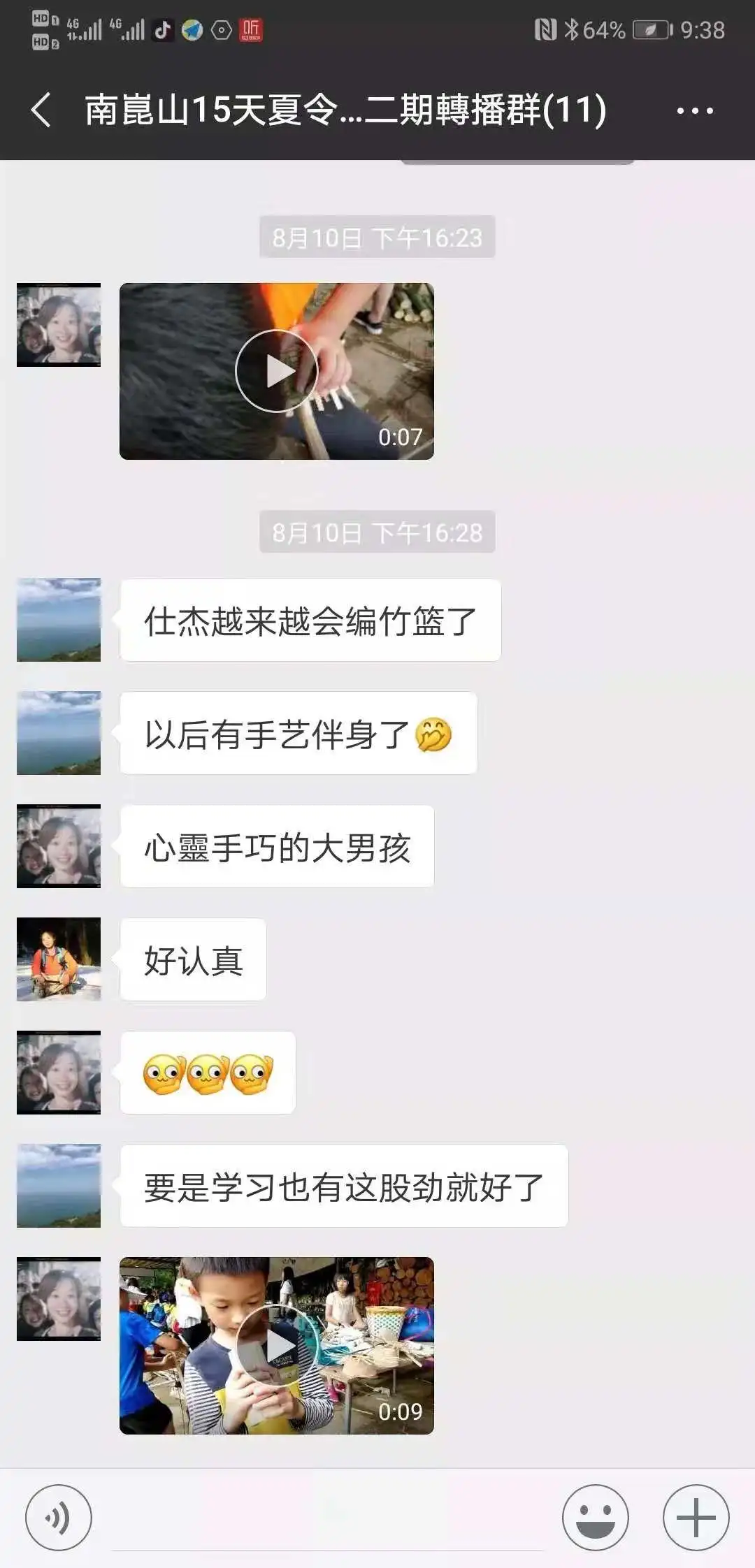Open the plus attachments menu
Viewport: 755px width, 1568px height.
[696, 1518]
